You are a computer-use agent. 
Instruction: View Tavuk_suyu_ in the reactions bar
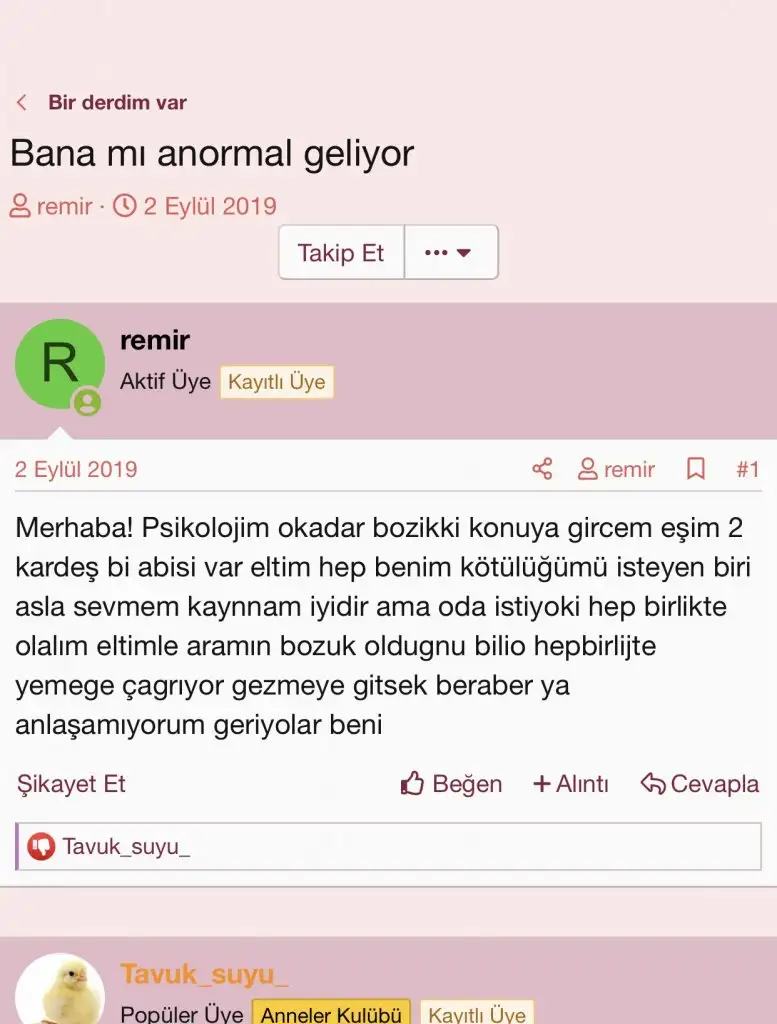point(126,847)
